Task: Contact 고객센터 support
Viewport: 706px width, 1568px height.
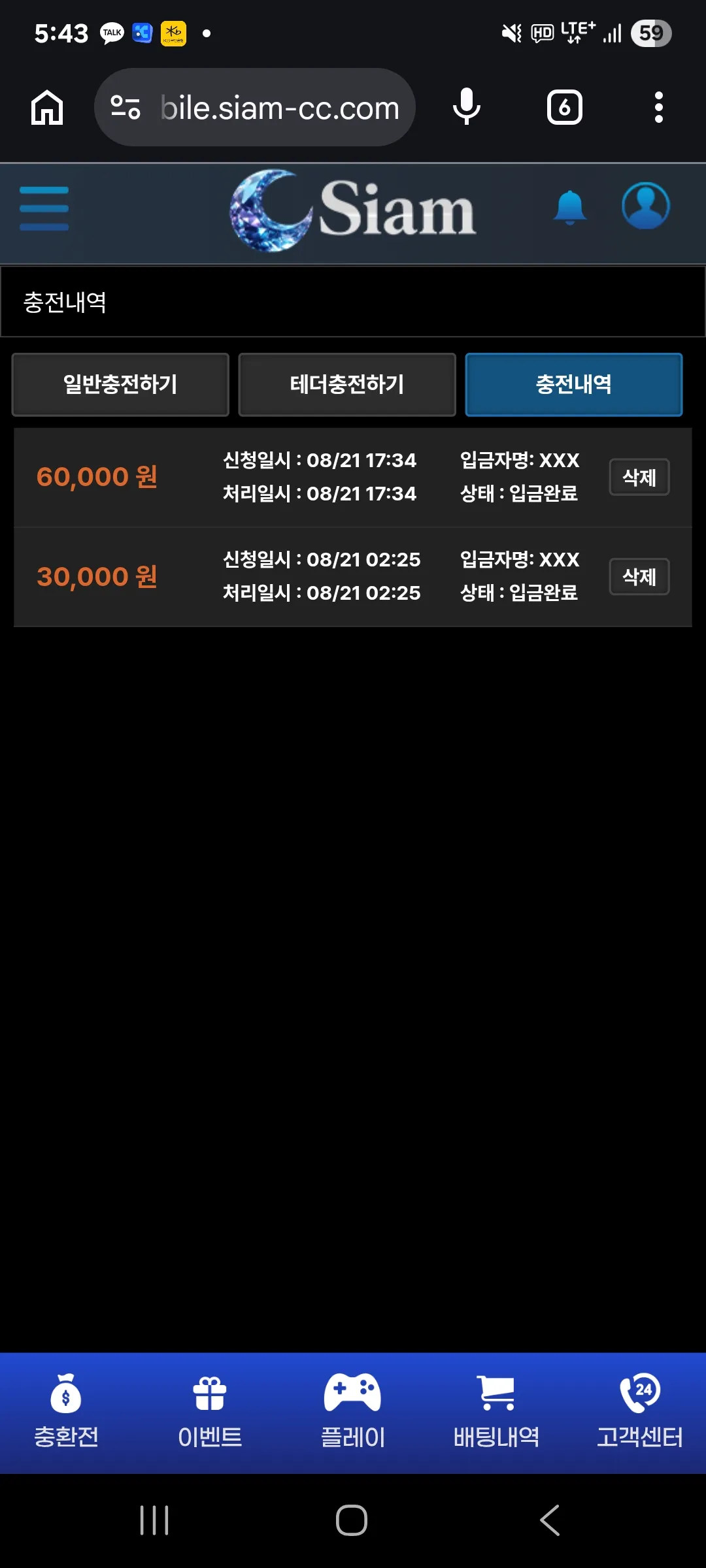Action: click(640, 1411)
